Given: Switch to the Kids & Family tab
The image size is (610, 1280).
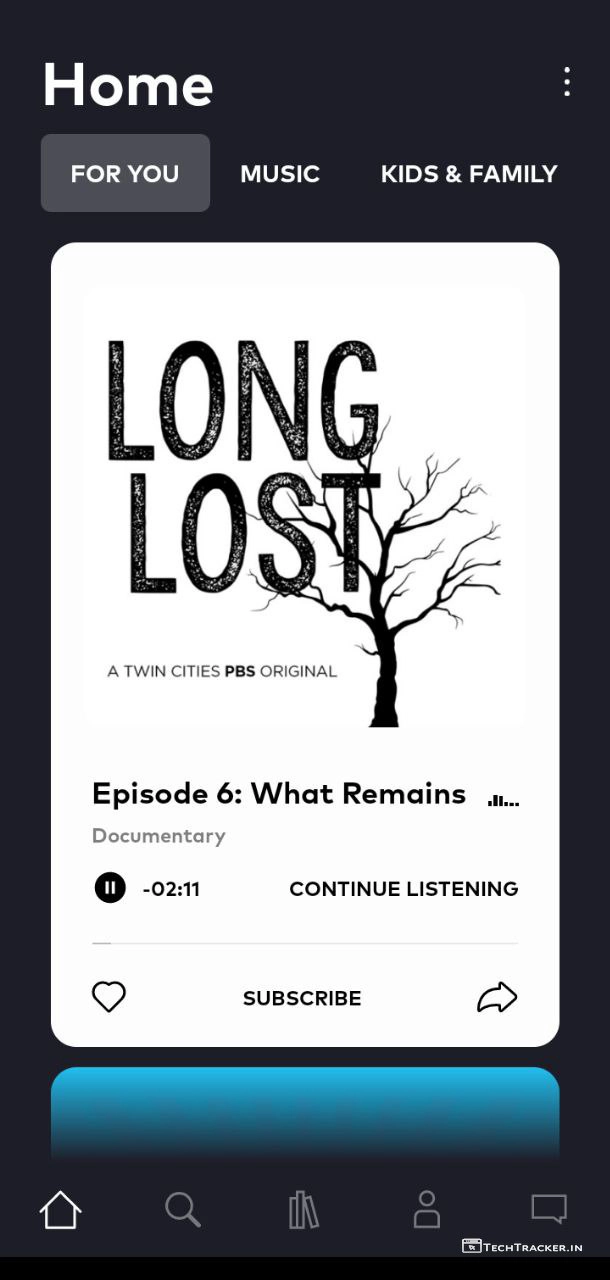Looking at the screenshot, I should [x=468, y=173].
